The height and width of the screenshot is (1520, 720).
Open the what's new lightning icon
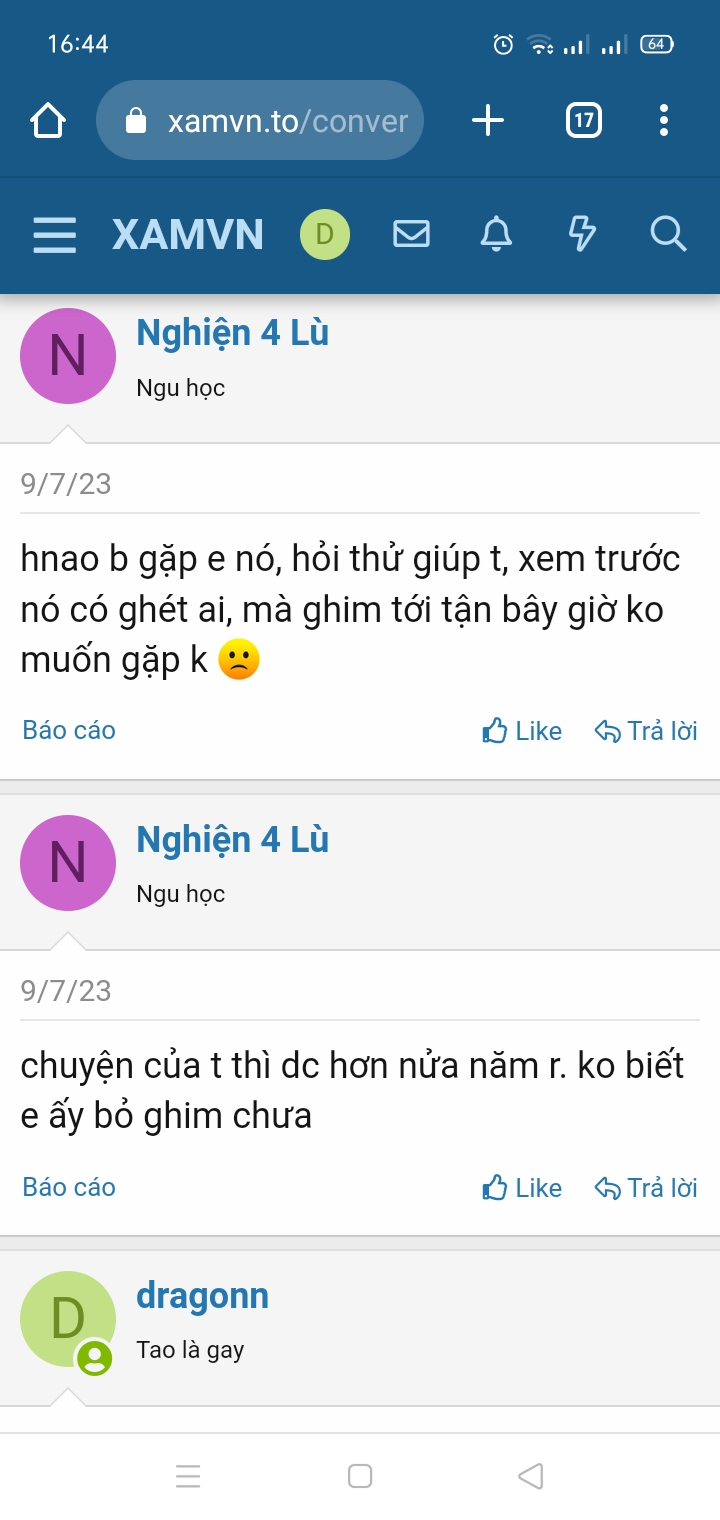(582, 235)
